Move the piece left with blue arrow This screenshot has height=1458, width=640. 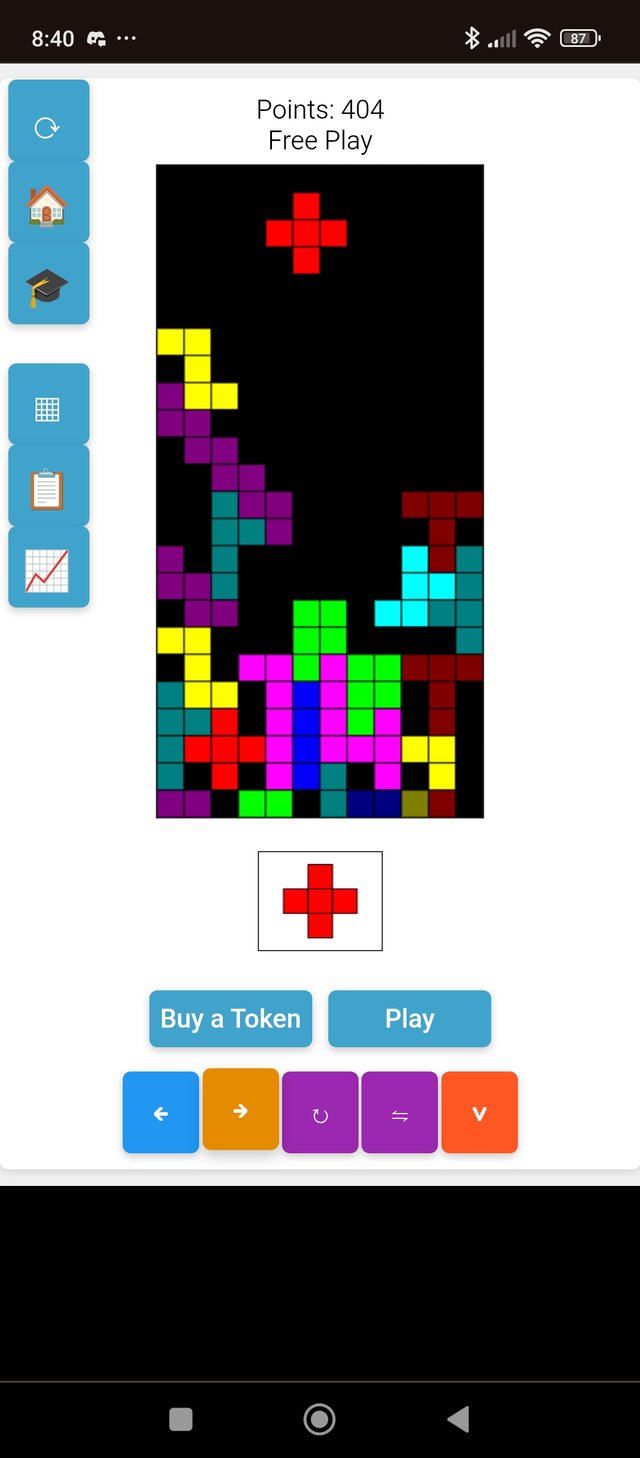coord(161,1113)
